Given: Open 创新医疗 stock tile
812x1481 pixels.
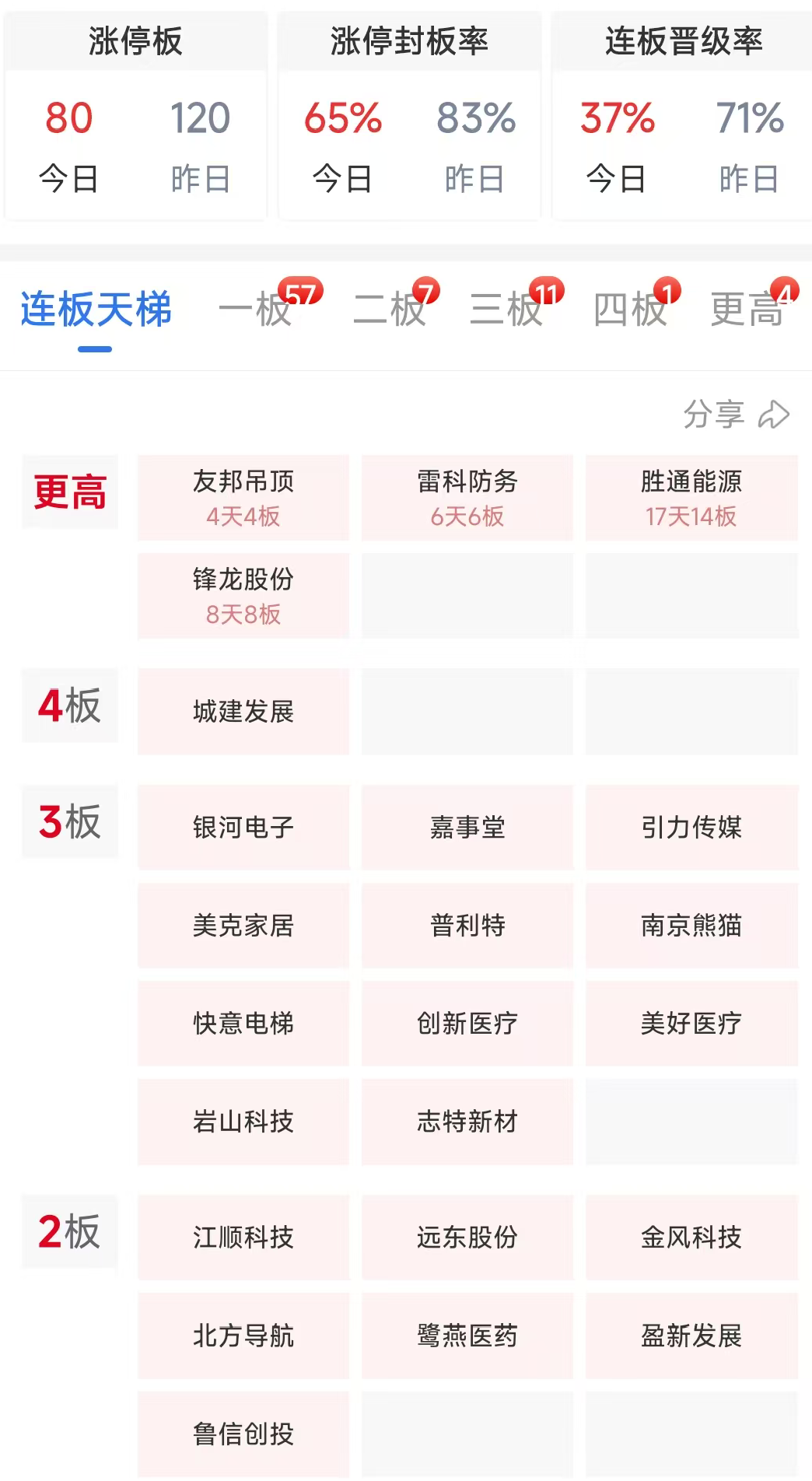Looking at the screenshot, I should (467, 1023).
